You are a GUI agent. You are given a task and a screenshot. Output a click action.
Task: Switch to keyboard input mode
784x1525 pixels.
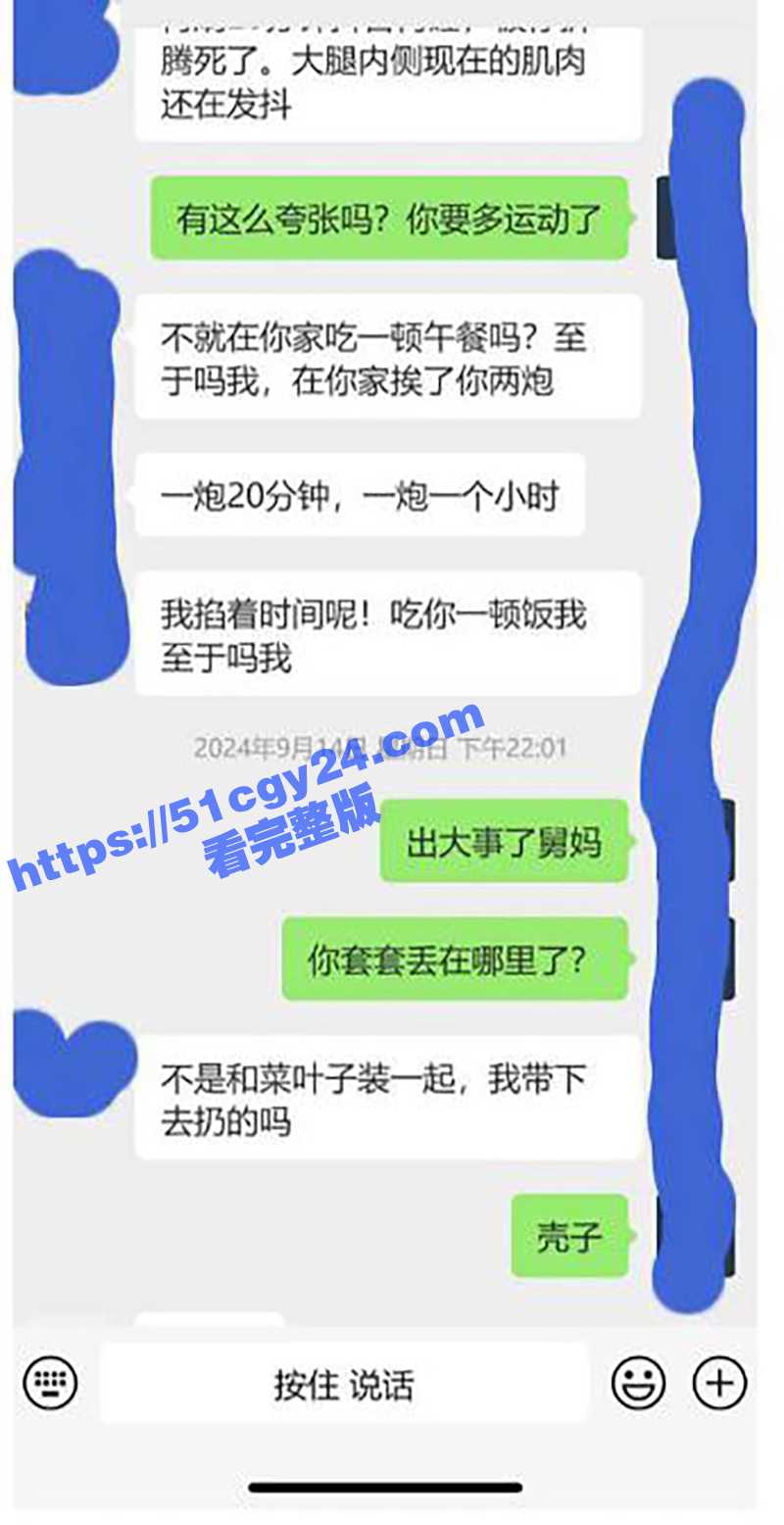point(50,1383)
